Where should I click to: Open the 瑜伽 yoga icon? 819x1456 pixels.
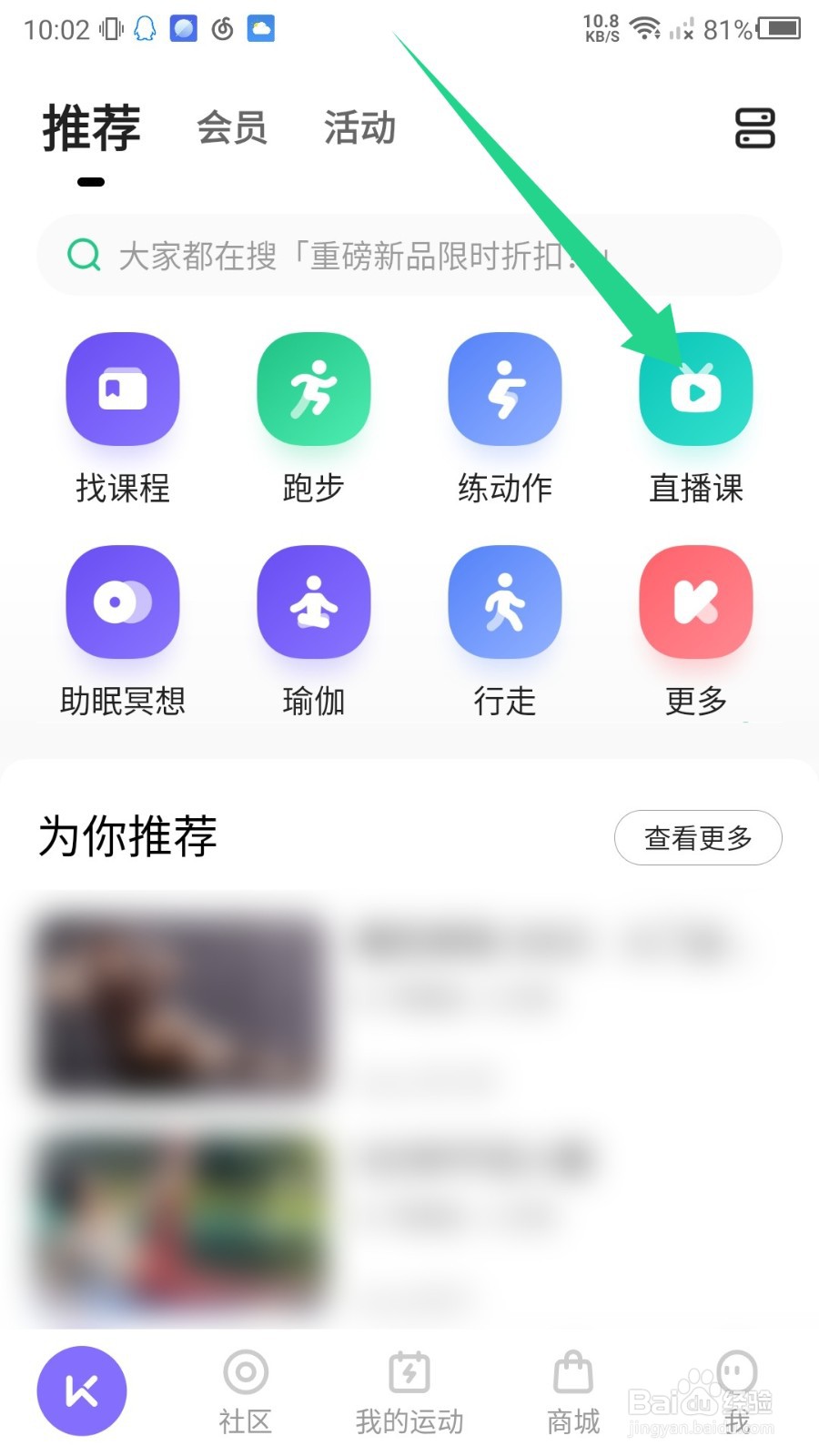click(313, 602)
